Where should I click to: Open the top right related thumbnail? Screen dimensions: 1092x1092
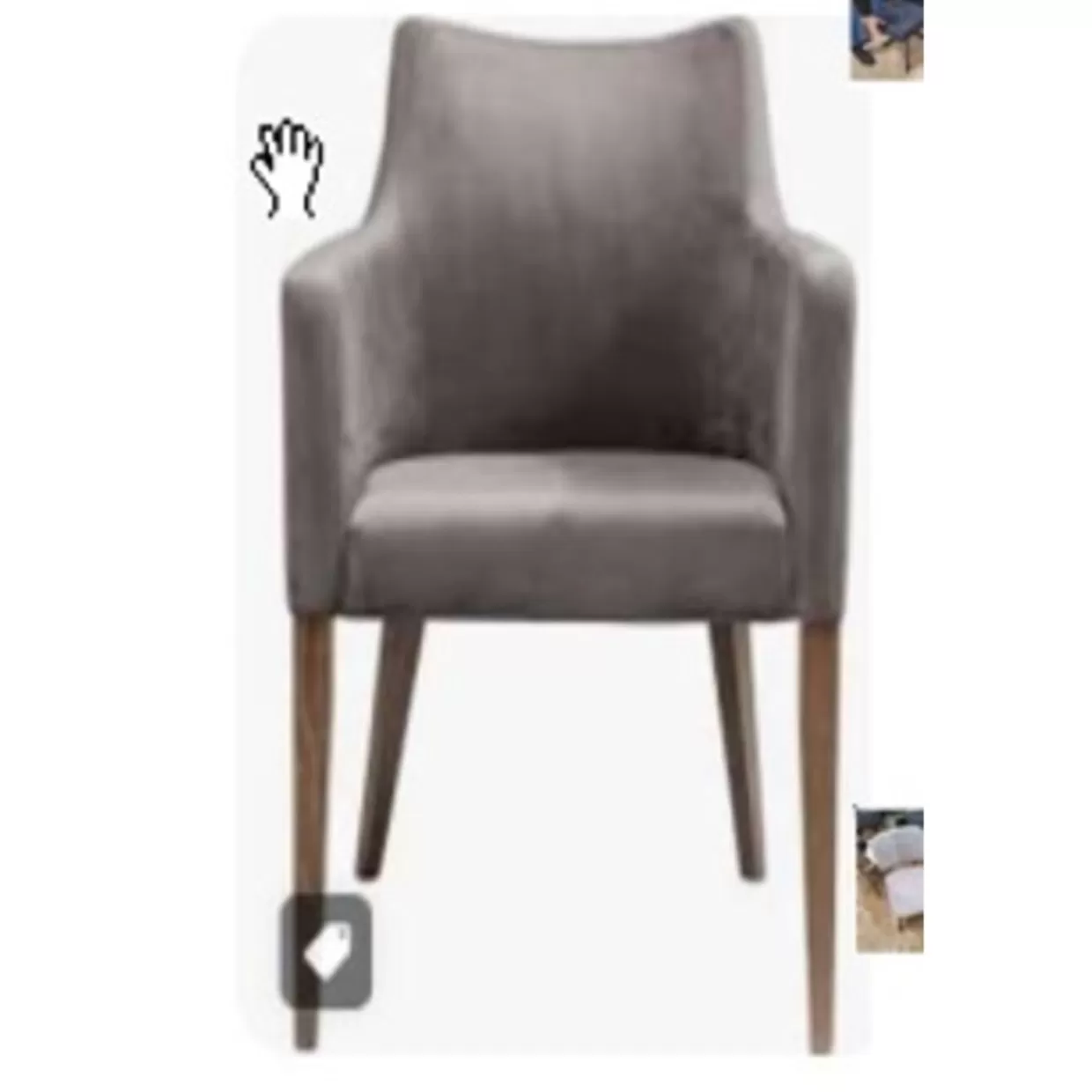(887, 40)
